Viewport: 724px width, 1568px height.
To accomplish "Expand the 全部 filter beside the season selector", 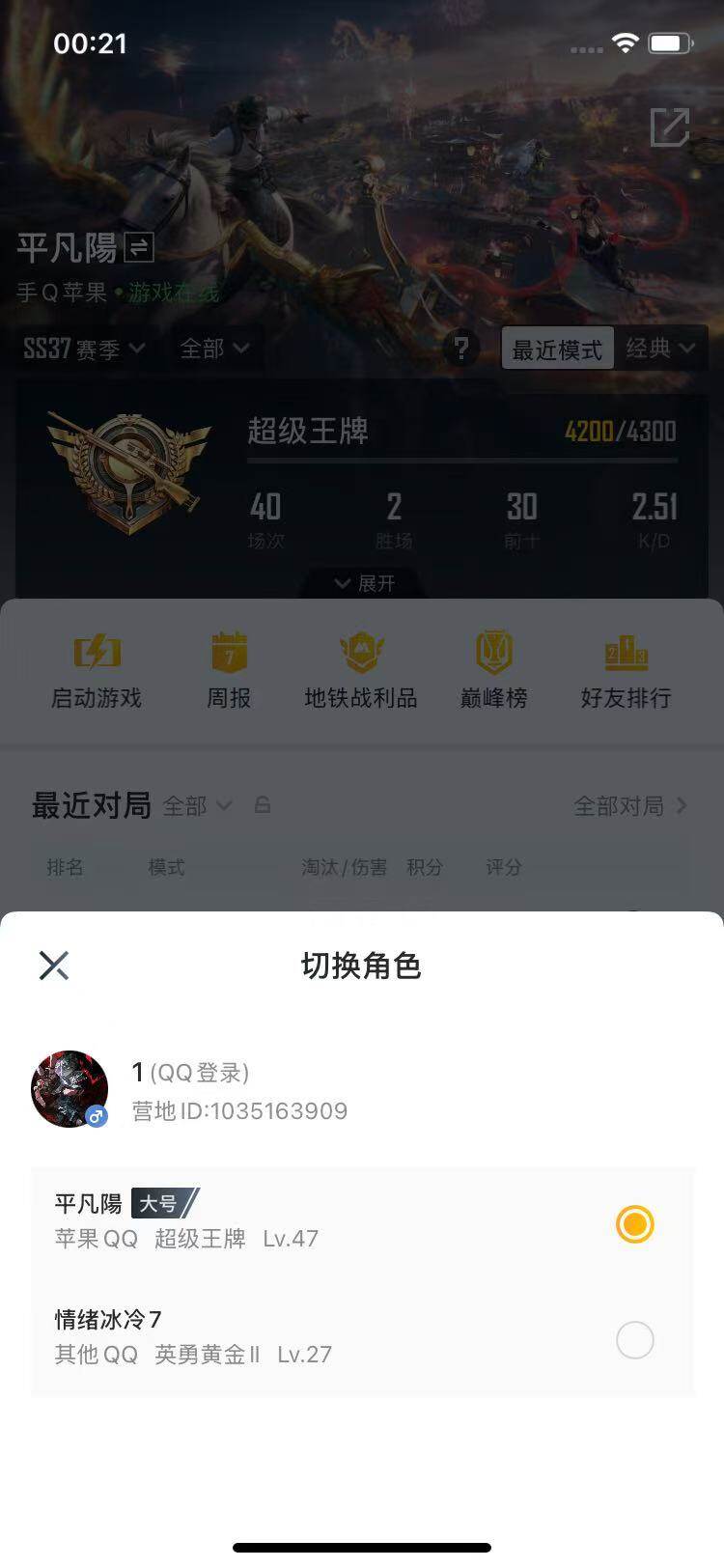I will pyautogui.click(x=214, y=349).
